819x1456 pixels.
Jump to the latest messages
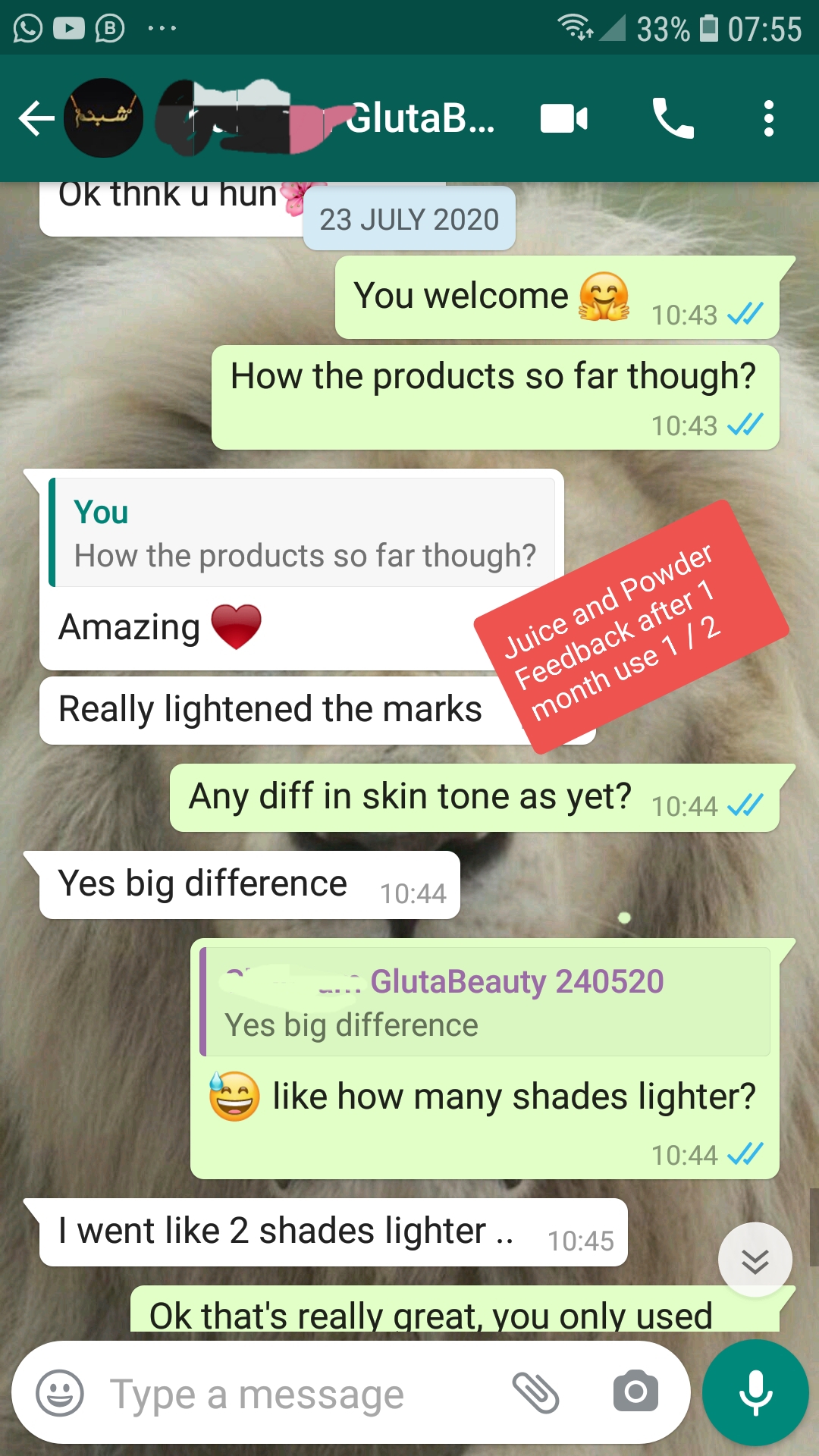coord(755,1260)
